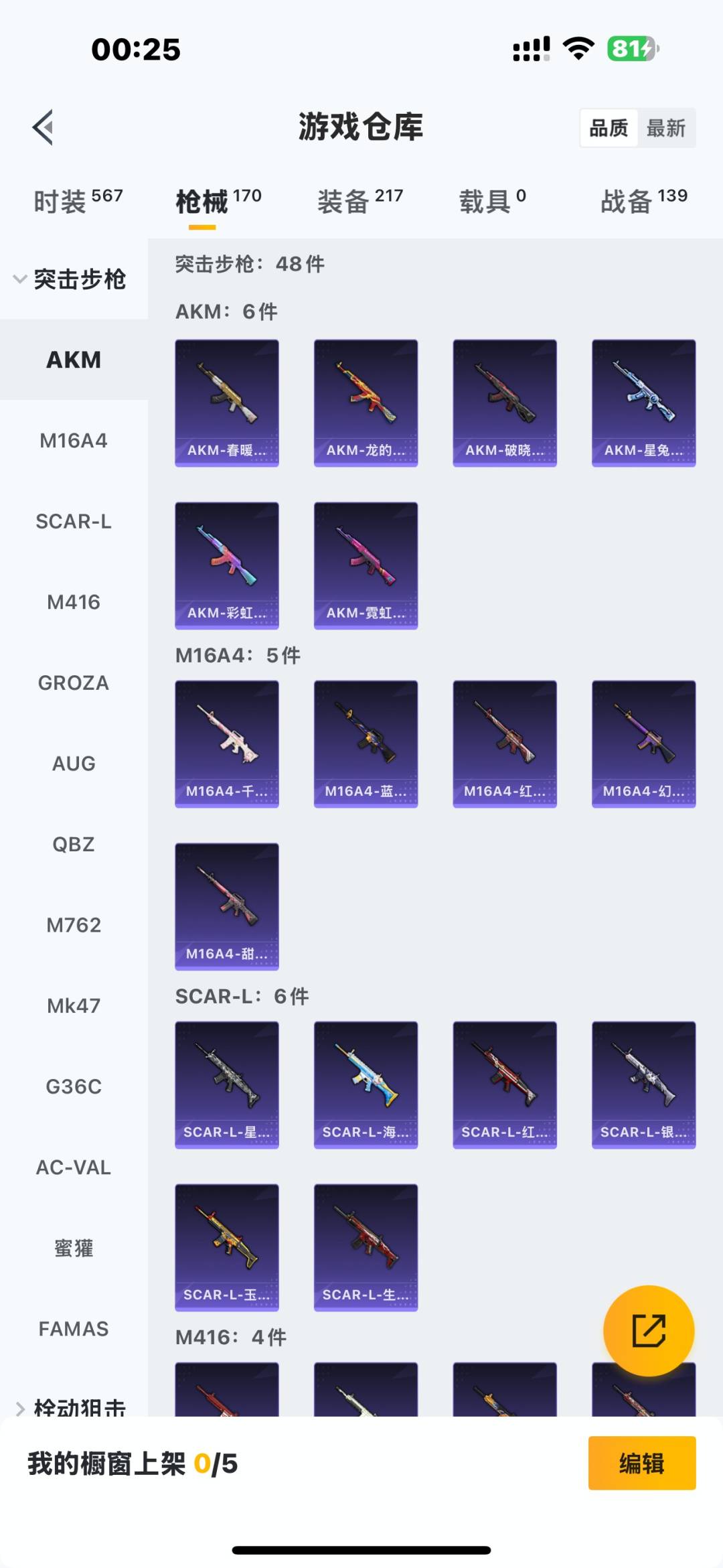The image size is (723, 1568).
Task: Sort the warehouse by 最新
Action: (x=665, y=128)
